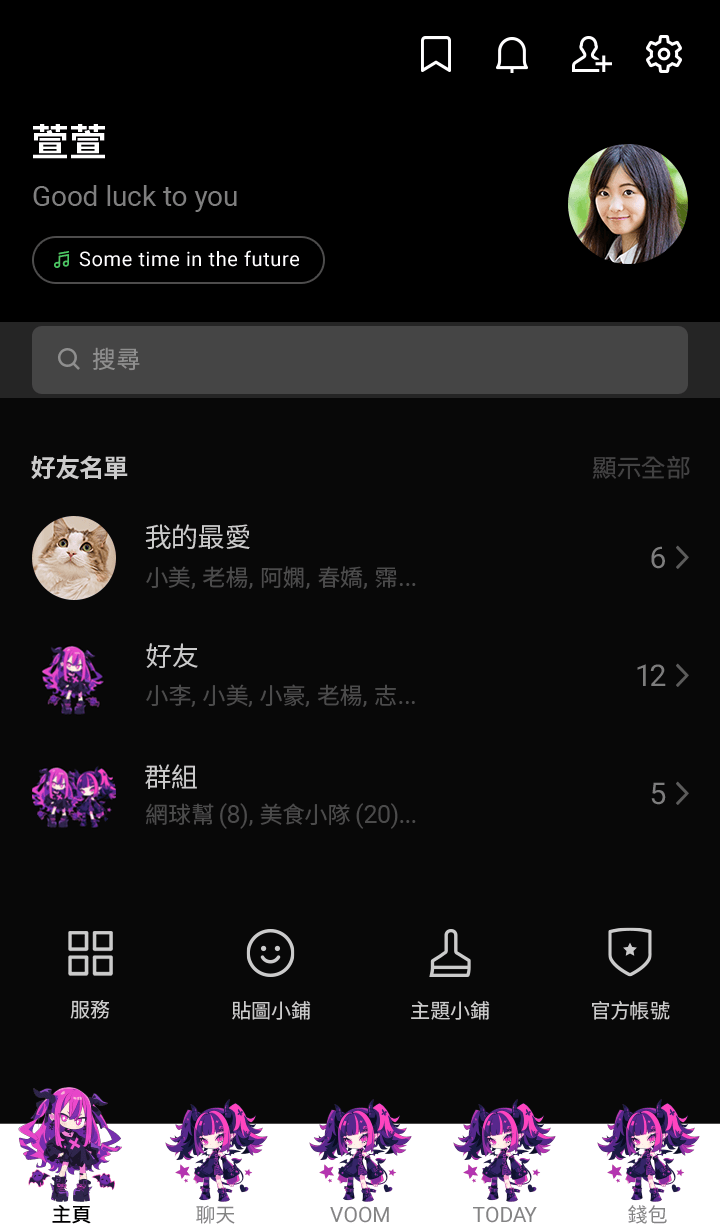The image size is (720, 1232).
Task: Select the 主頁 home tab
Action: (72, 1170)
